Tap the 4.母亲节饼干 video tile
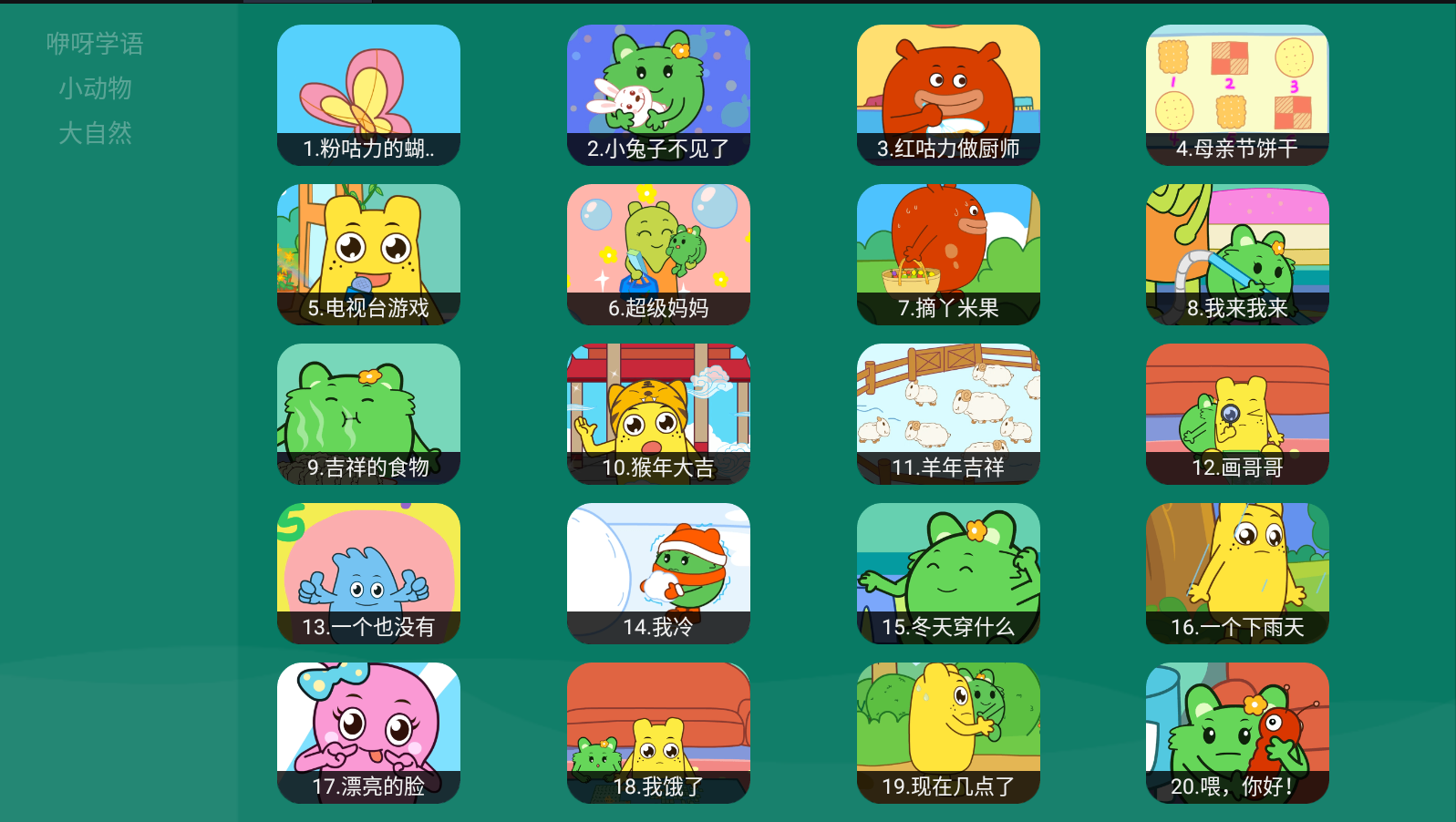Image resolution: width=1456 pixels, height=822 pixels. pos(1237,95)
